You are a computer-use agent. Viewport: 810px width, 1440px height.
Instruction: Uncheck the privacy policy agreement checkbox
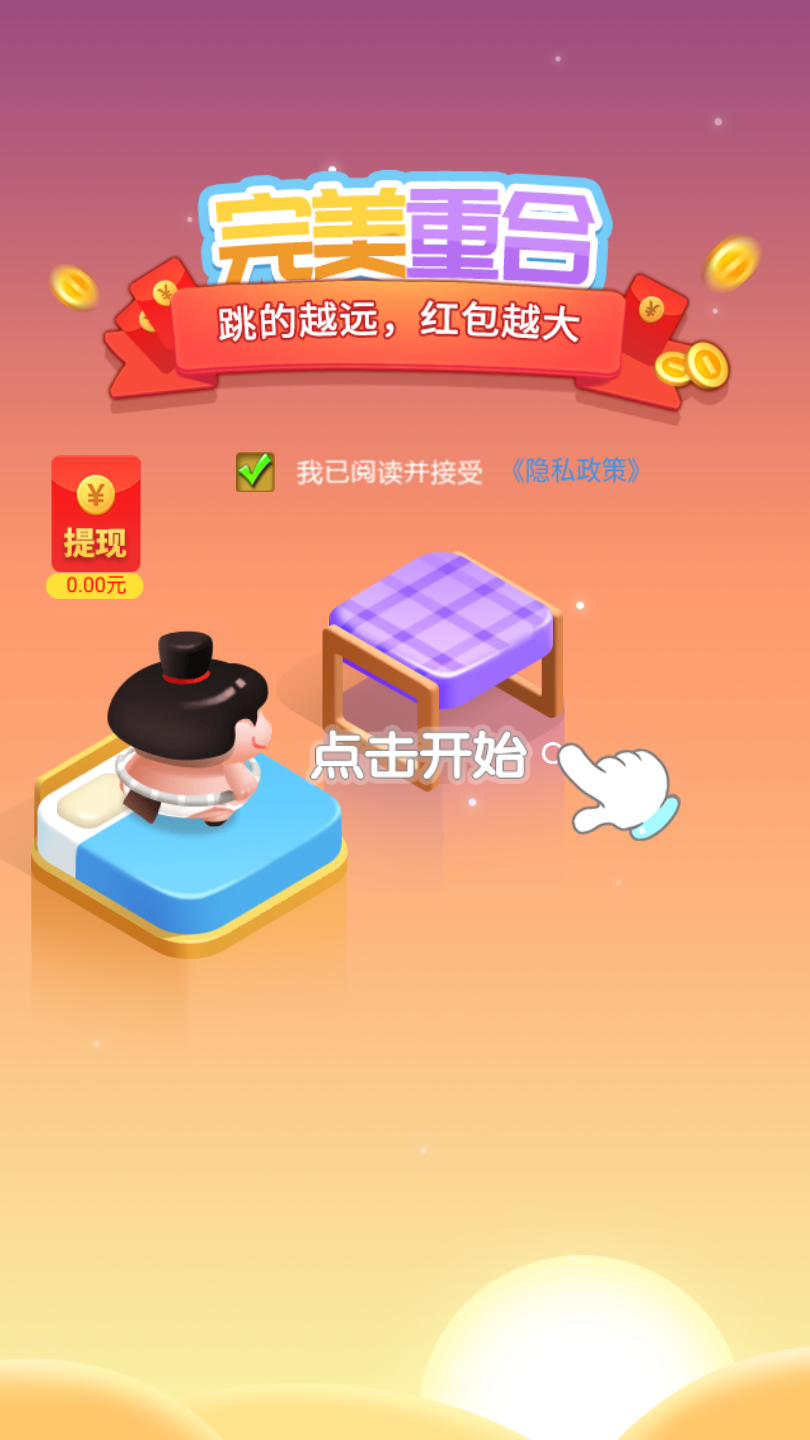[x=255, y=472]
